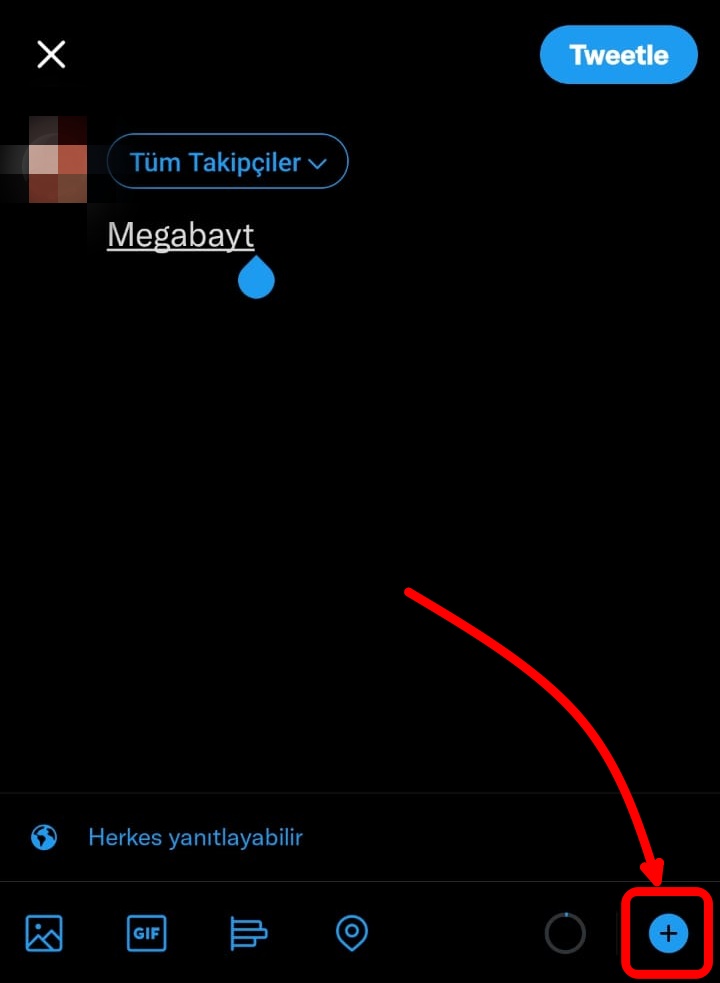Tap the tweet text field with Megabayt

[181, 236]
